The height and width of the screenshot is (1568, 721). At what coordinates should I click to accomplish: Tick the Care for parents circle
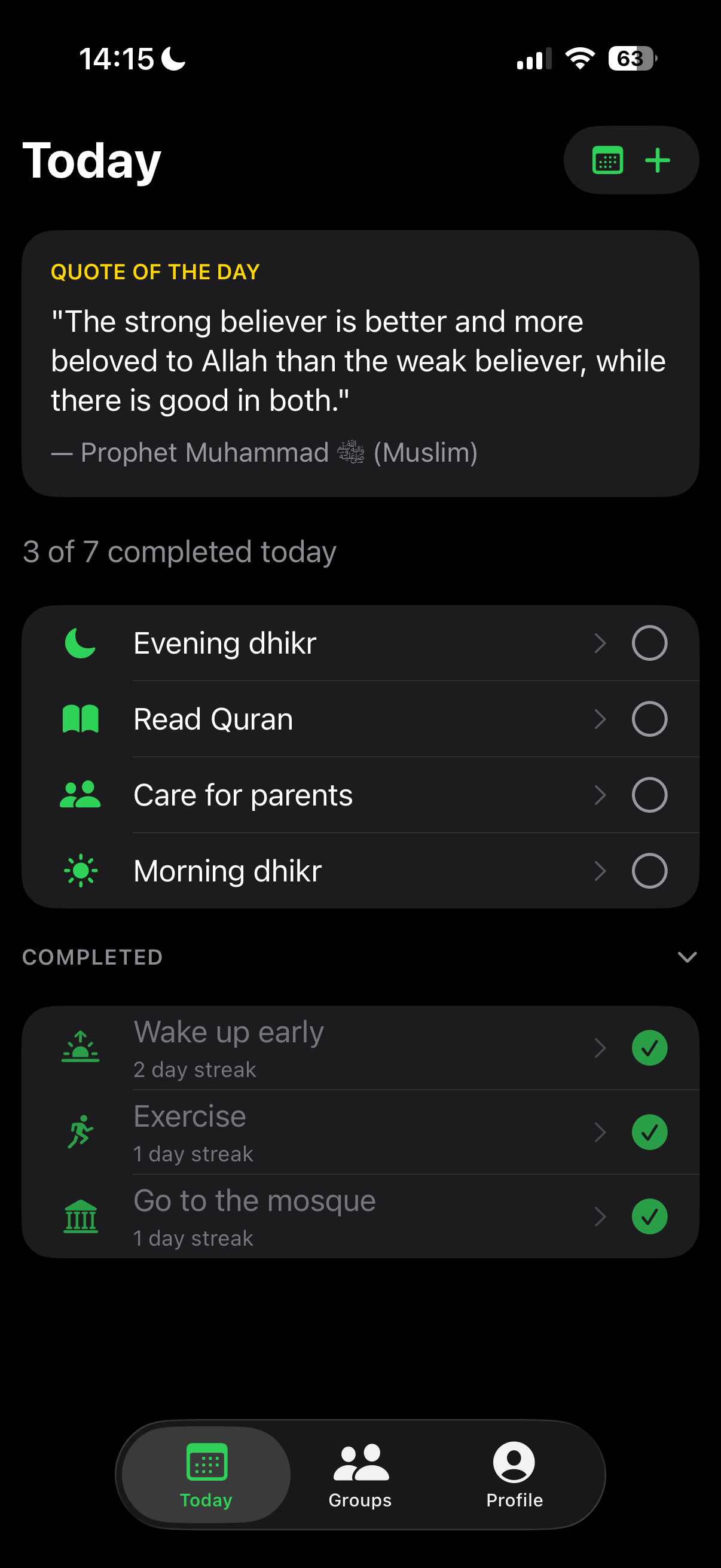click(x=649, y=795)
